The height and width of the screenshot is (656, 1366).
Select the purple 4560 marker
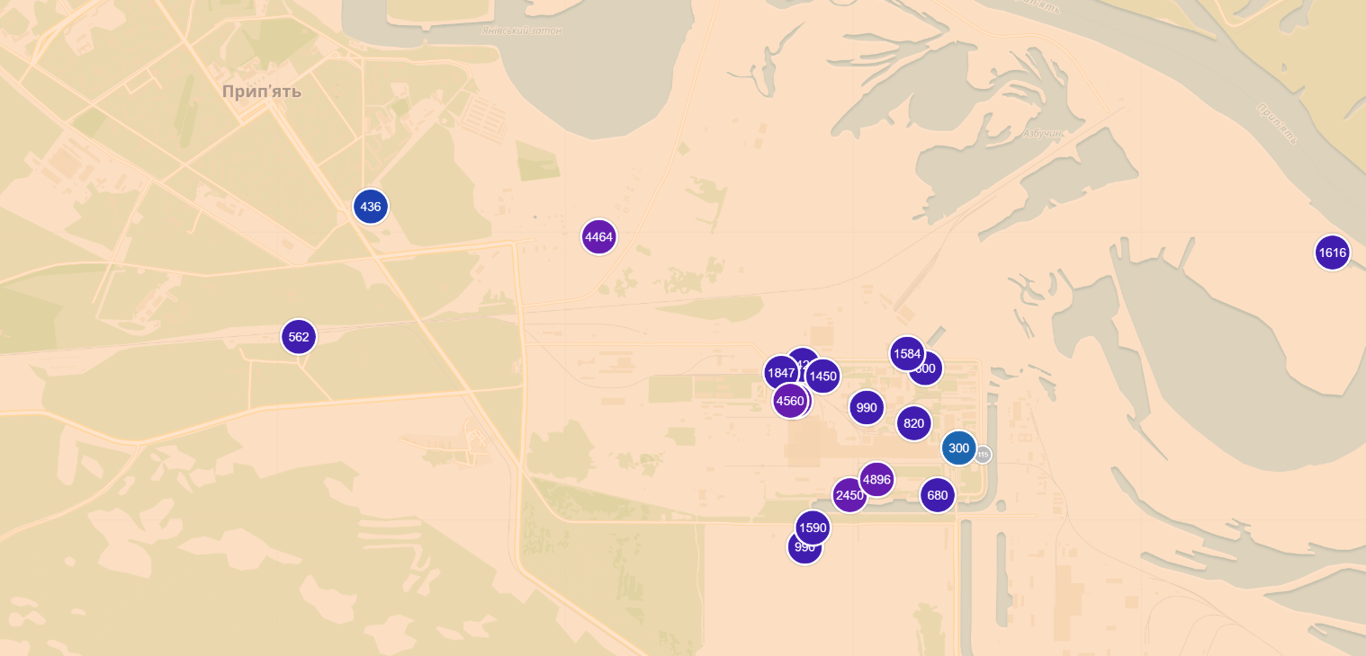point(788,402)
